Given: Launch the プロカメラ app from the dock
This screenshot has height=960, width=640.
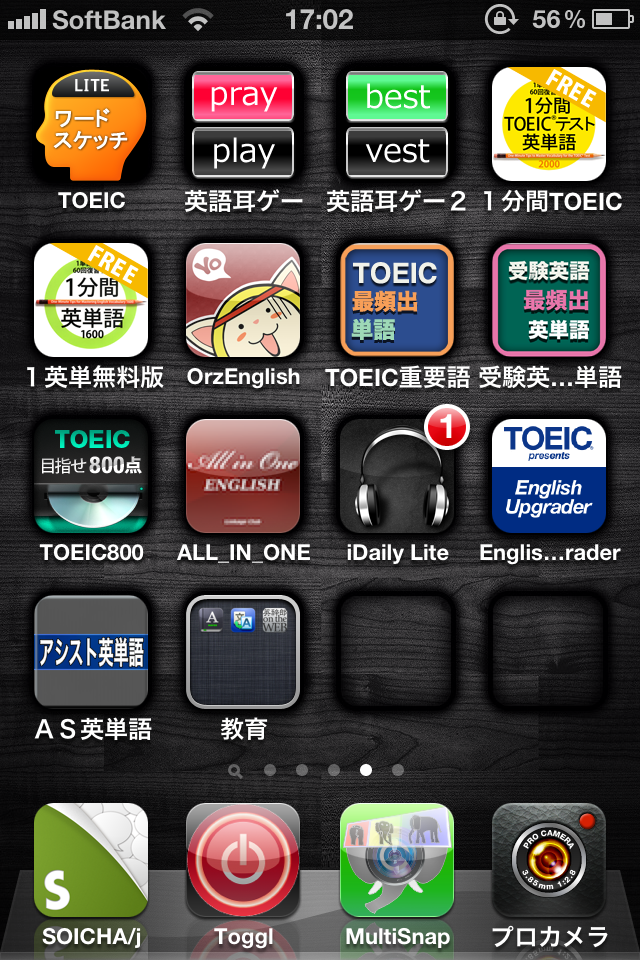Looking at the screenshot, I should click(x=549, y=860).
